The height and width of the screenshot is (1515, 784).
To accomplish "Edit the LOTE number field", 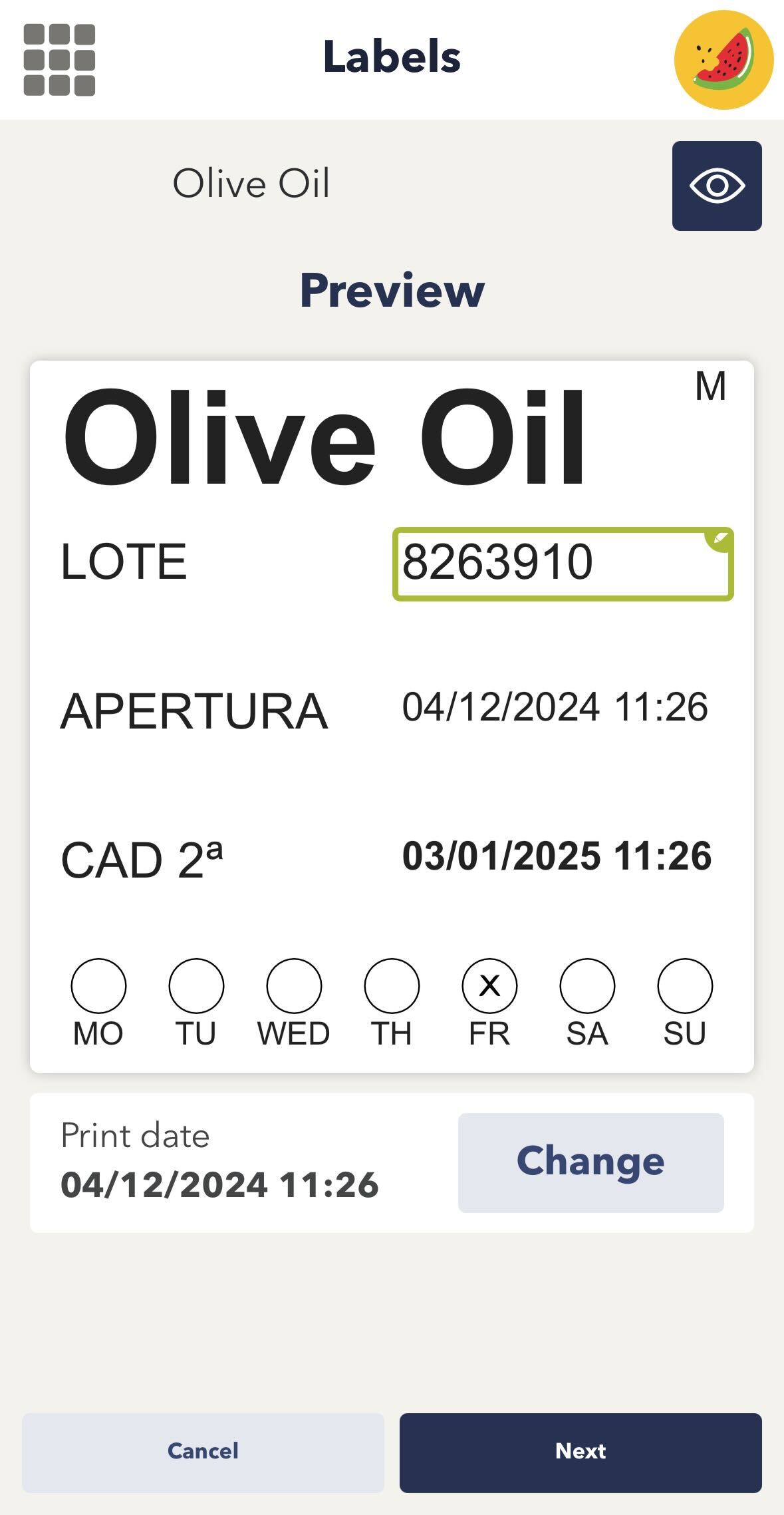I will pyautogui.click(x=563, y=564).
